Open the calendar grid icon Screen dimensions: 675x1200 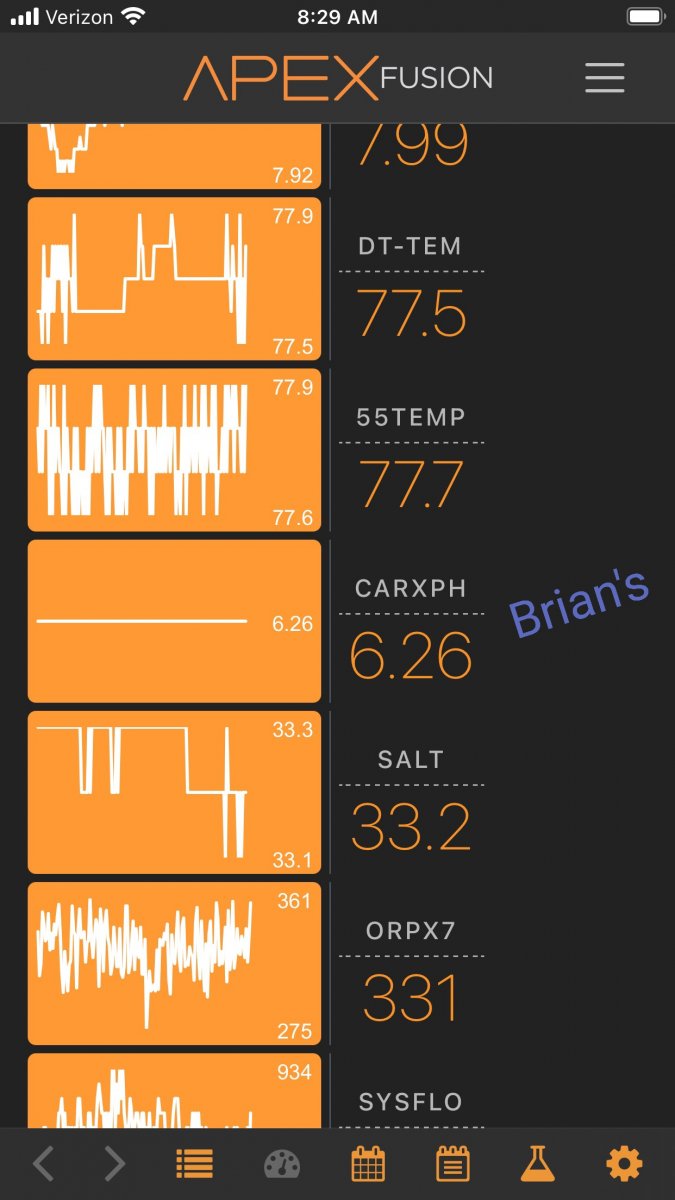pyautogui.click(x=368, y=1164)
